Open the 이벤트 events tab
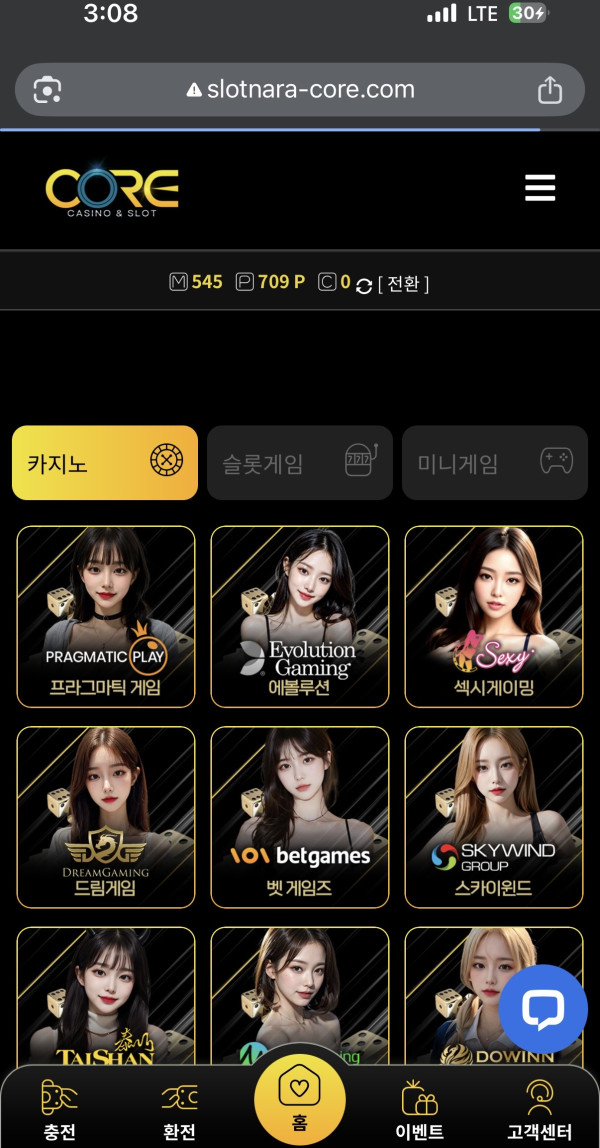This screenshot has height=1148, width=600. coord(420,1110)
